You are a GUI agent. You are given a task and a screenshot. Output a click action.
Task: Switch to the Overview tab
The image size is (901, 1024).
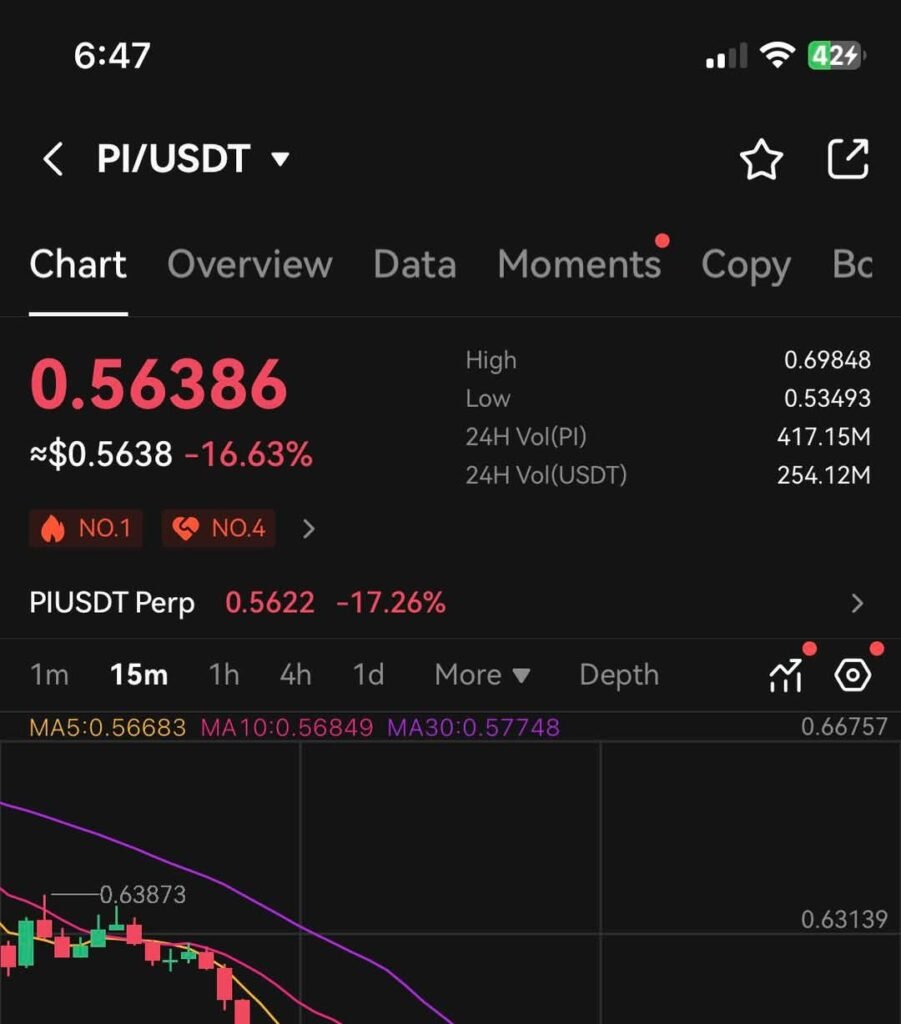coord(249,265)
